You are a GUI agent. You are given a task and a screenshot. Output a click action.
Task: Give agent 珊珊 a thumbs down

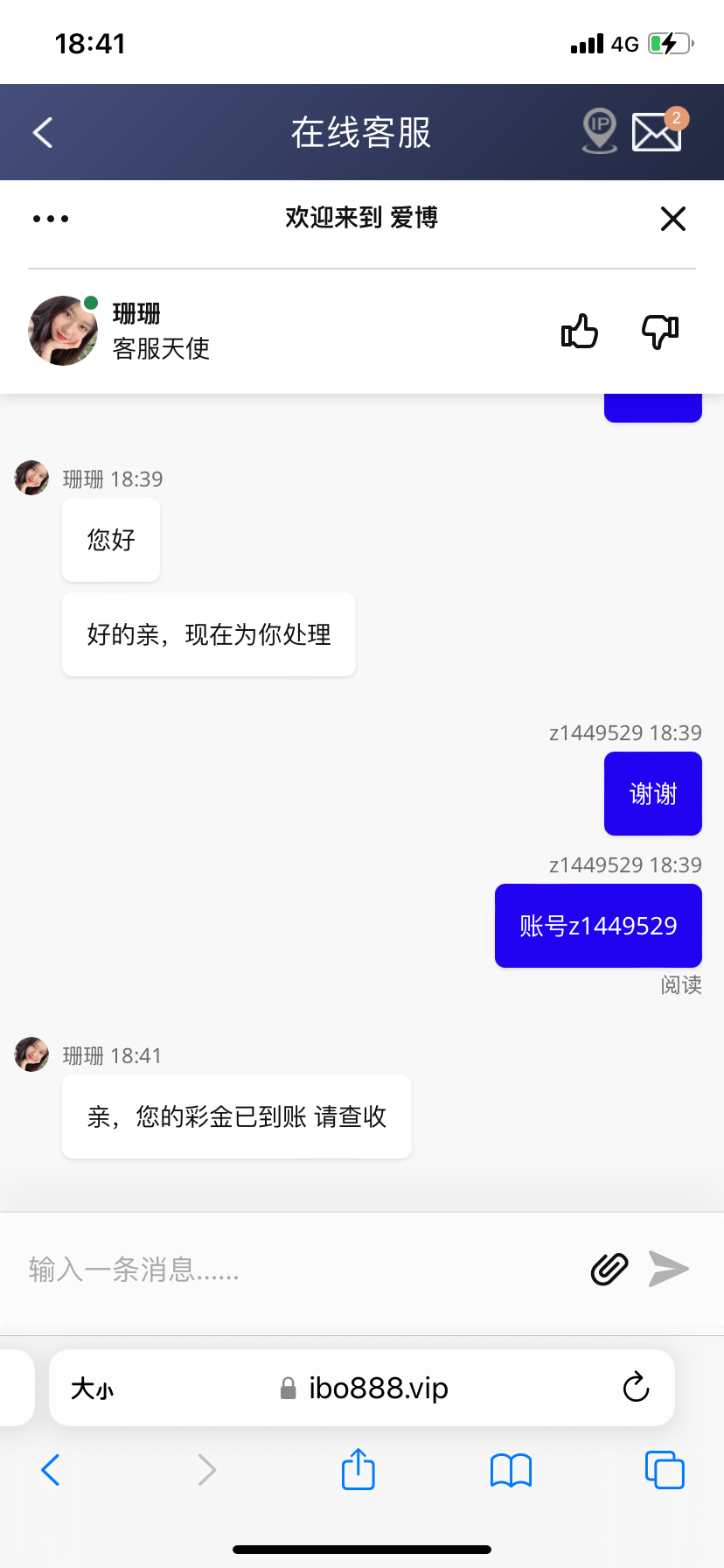660,332
